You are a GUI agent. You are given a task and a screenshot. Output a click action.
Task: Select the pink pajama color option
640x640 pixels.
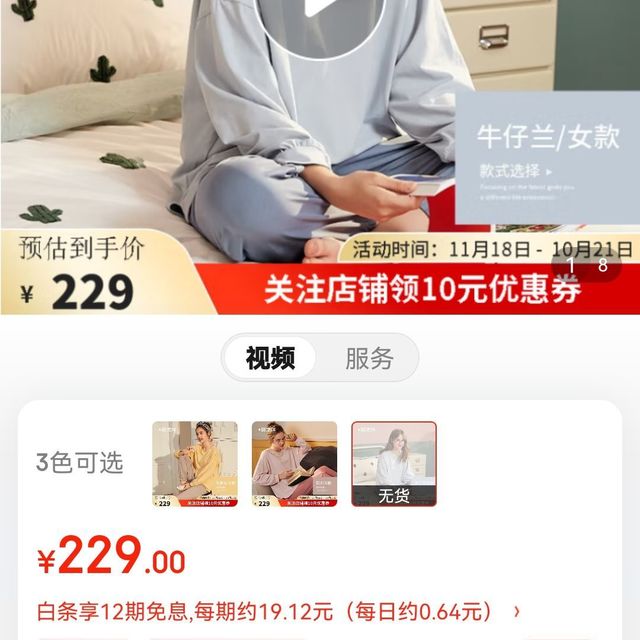[294, 464]
